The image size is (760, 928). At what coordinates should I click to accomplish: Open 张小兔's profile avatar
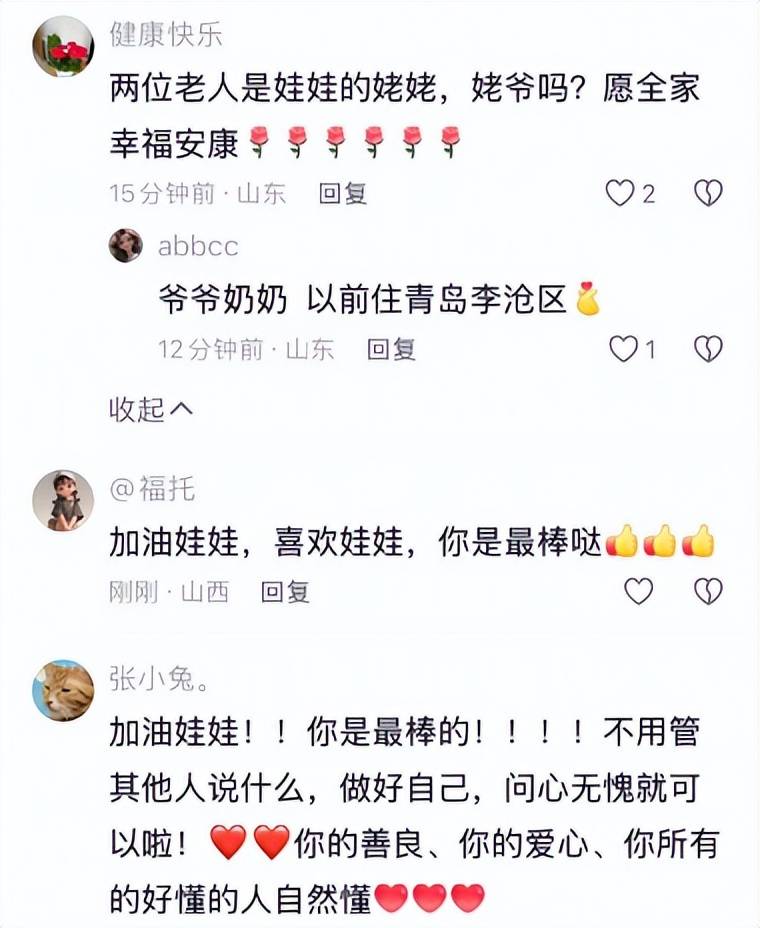click(x=63, y=690)
